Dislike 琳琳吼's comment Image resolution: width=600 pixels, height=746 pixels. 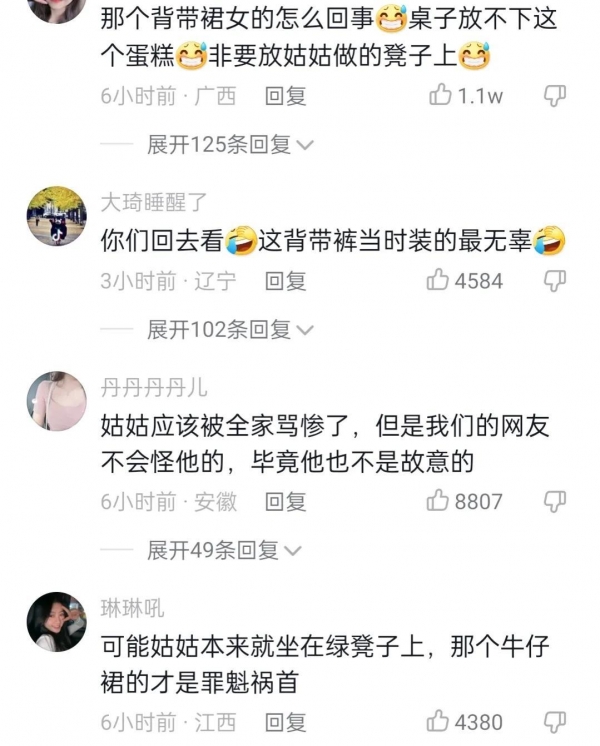[x=555, y=721]
